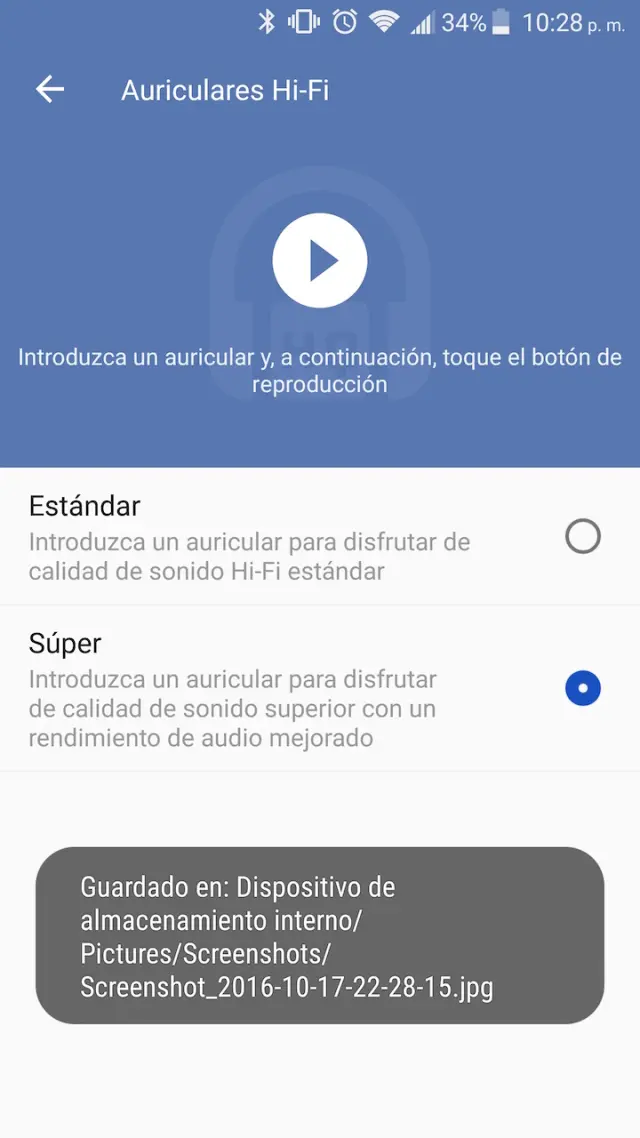
Task: Go back from Auriculares Hi-Fi
Action: [50, 90]
